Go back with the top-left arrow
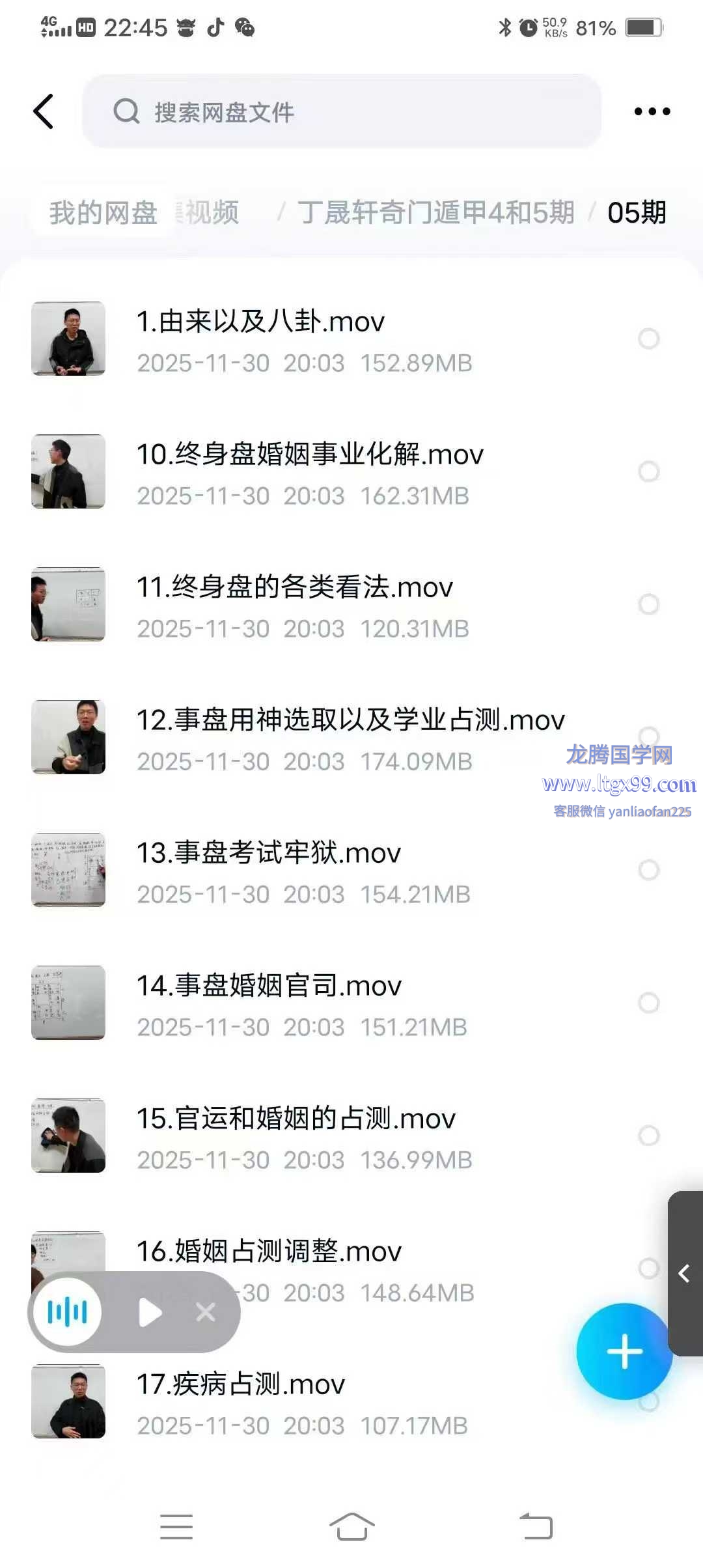Viewport: 703px width, 1568px height. (44, 111)
